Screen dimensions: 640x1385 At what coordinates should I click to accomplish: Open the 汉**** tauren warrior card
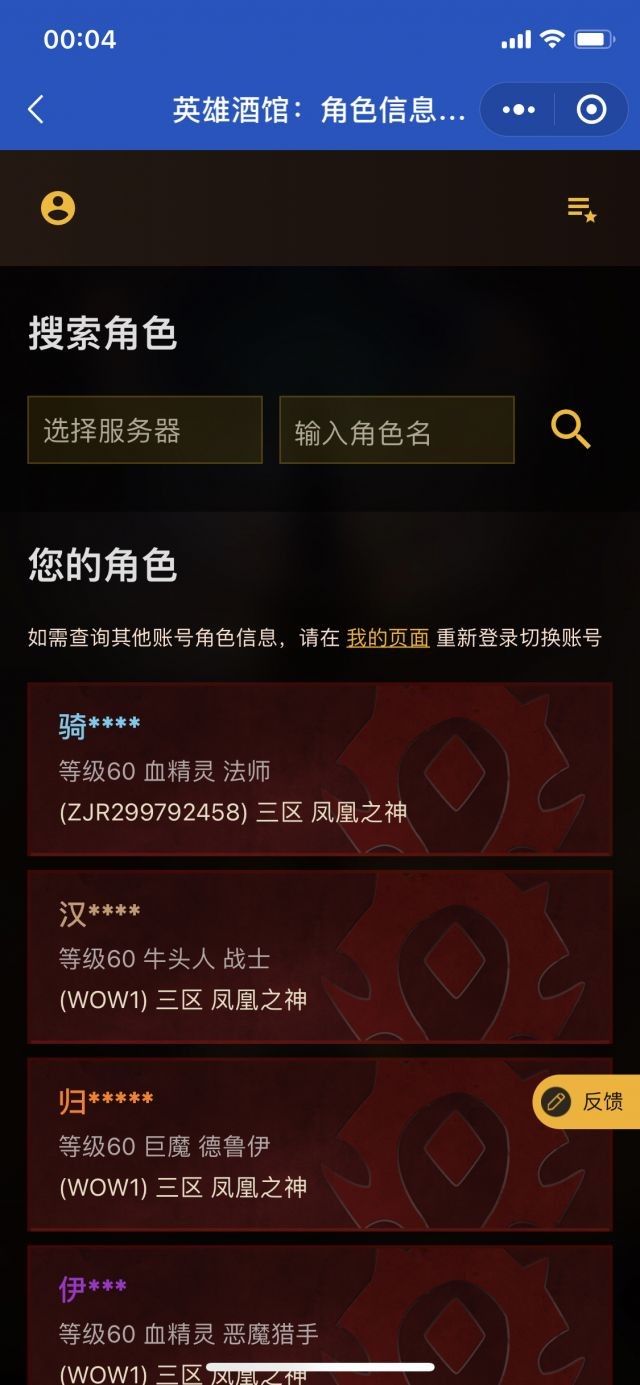[x=319, y=956]
